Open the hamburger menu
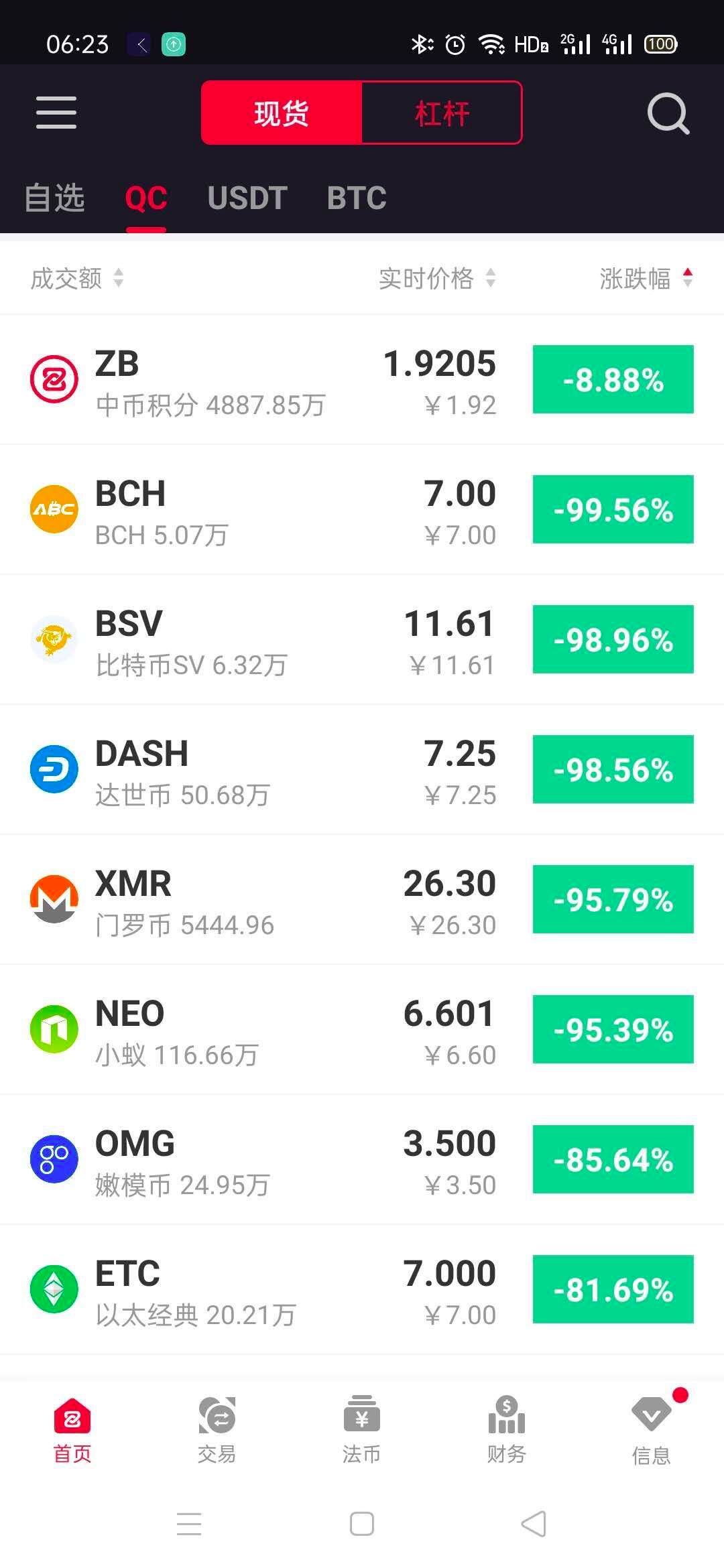This screenshot has width=724, height=1568. (x=56, y=112)
